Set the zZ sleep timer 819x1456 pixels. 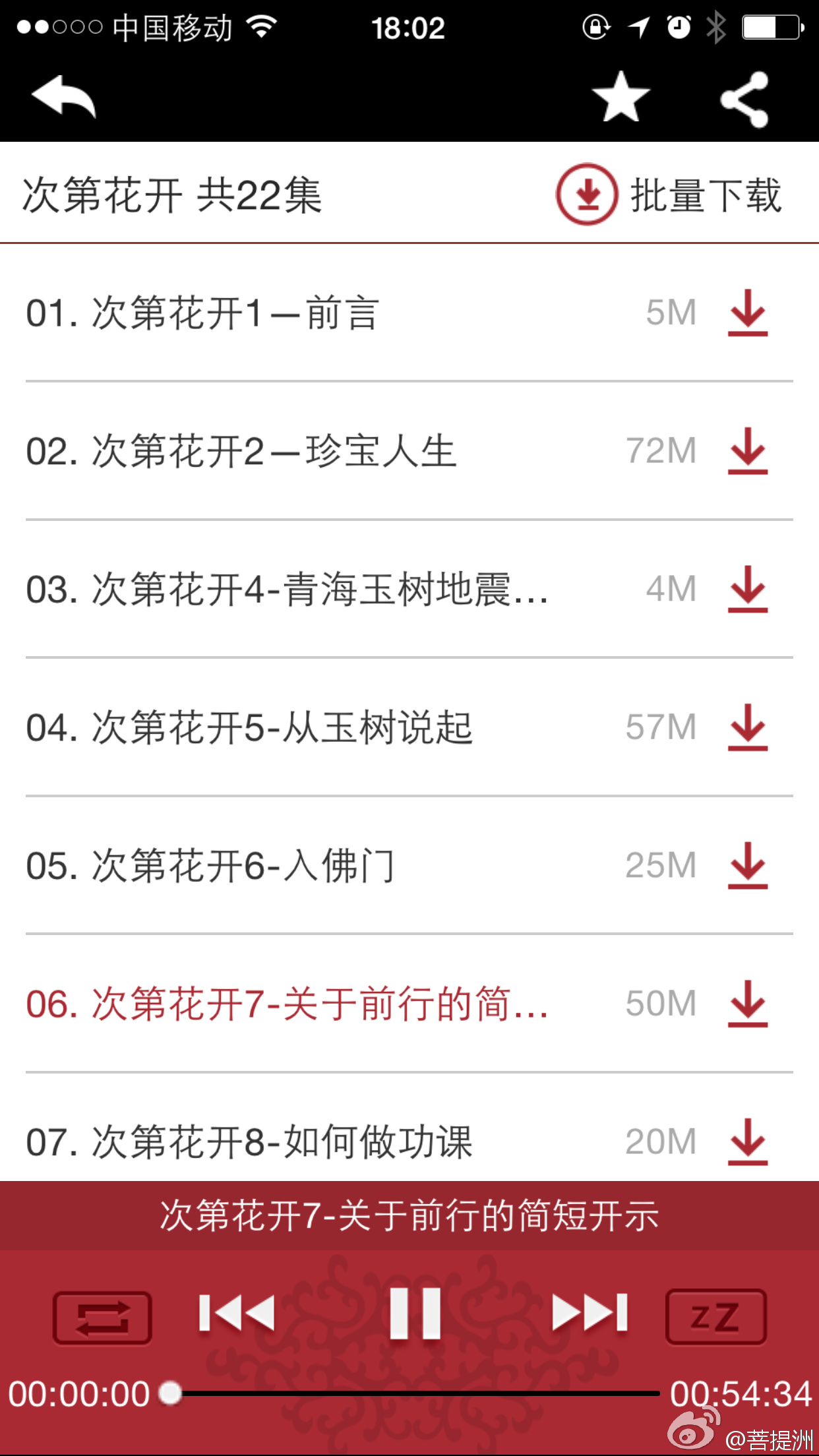(716, 1317)
